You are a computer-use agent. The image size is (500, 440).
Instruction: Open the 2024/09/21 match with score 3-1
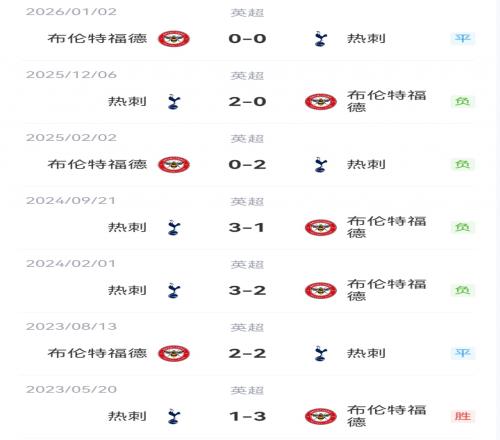(248, 218)
